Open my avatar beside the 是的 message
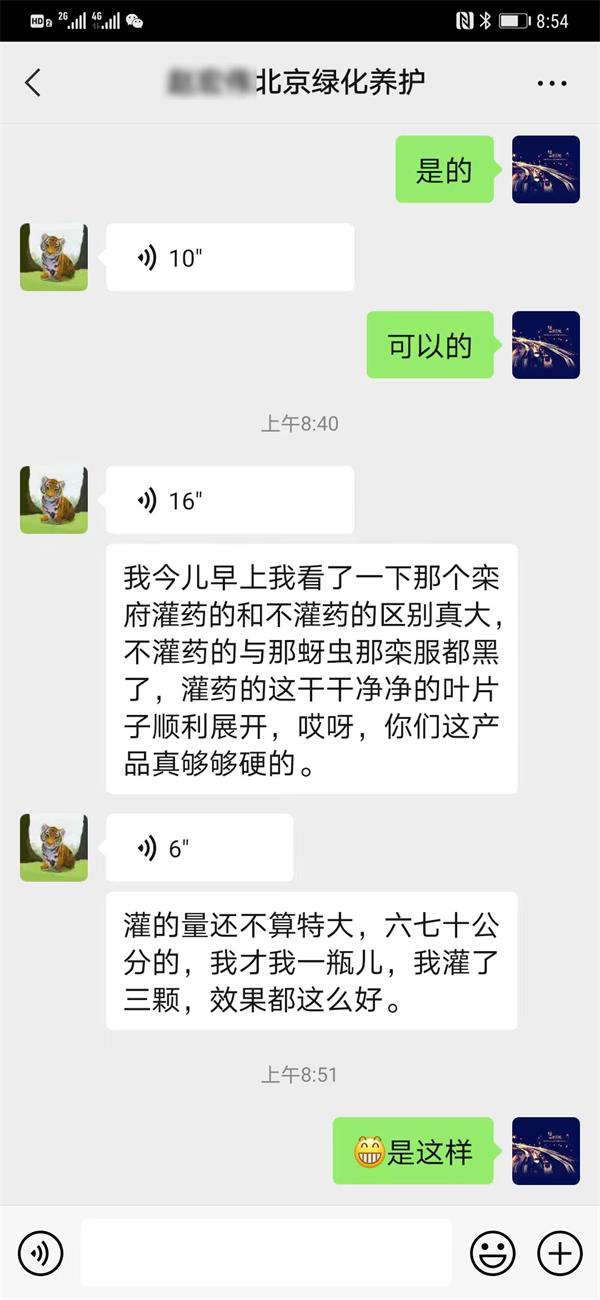This screenshot has height=1300, width=600. [x=546, y=169]
